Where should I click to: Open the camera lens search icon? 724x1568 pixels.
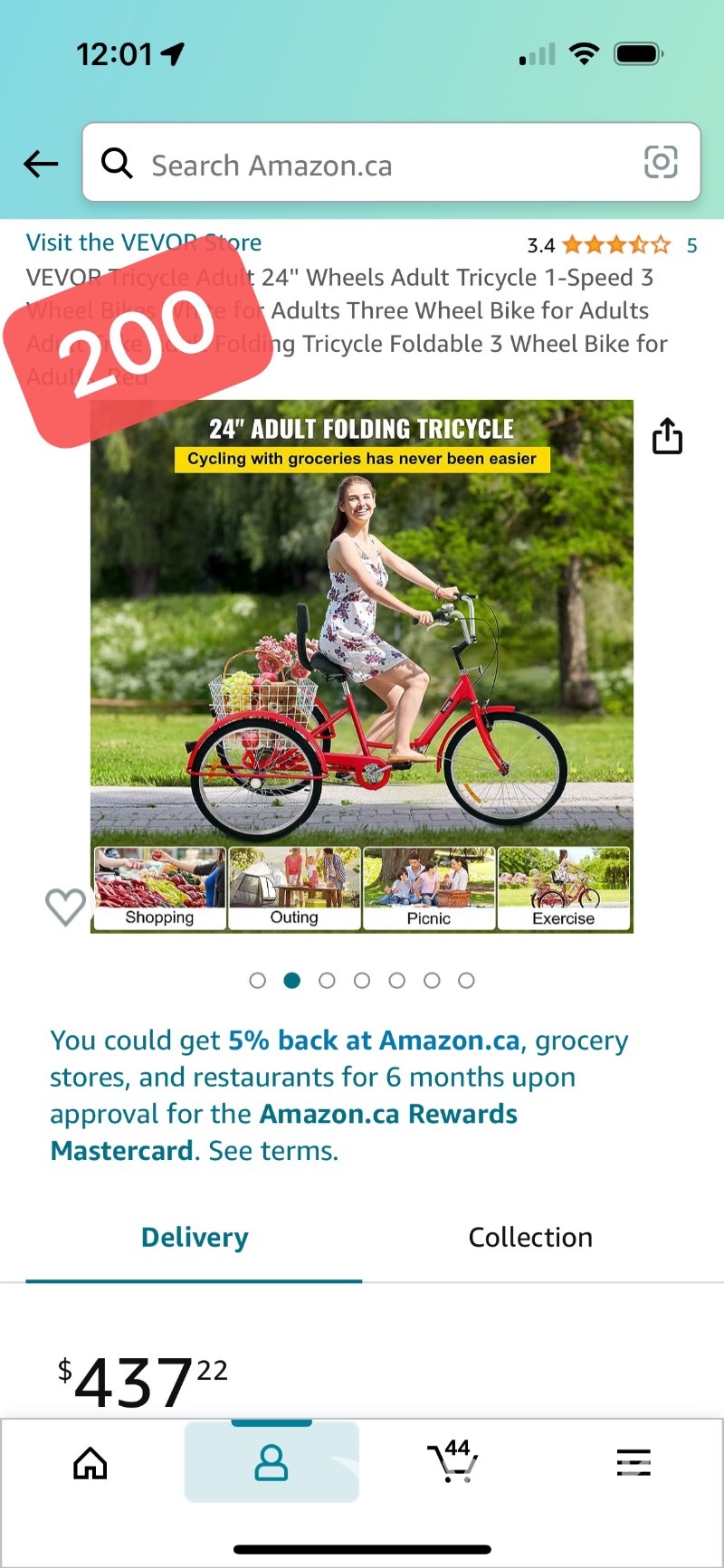click(x=660, y=163)
